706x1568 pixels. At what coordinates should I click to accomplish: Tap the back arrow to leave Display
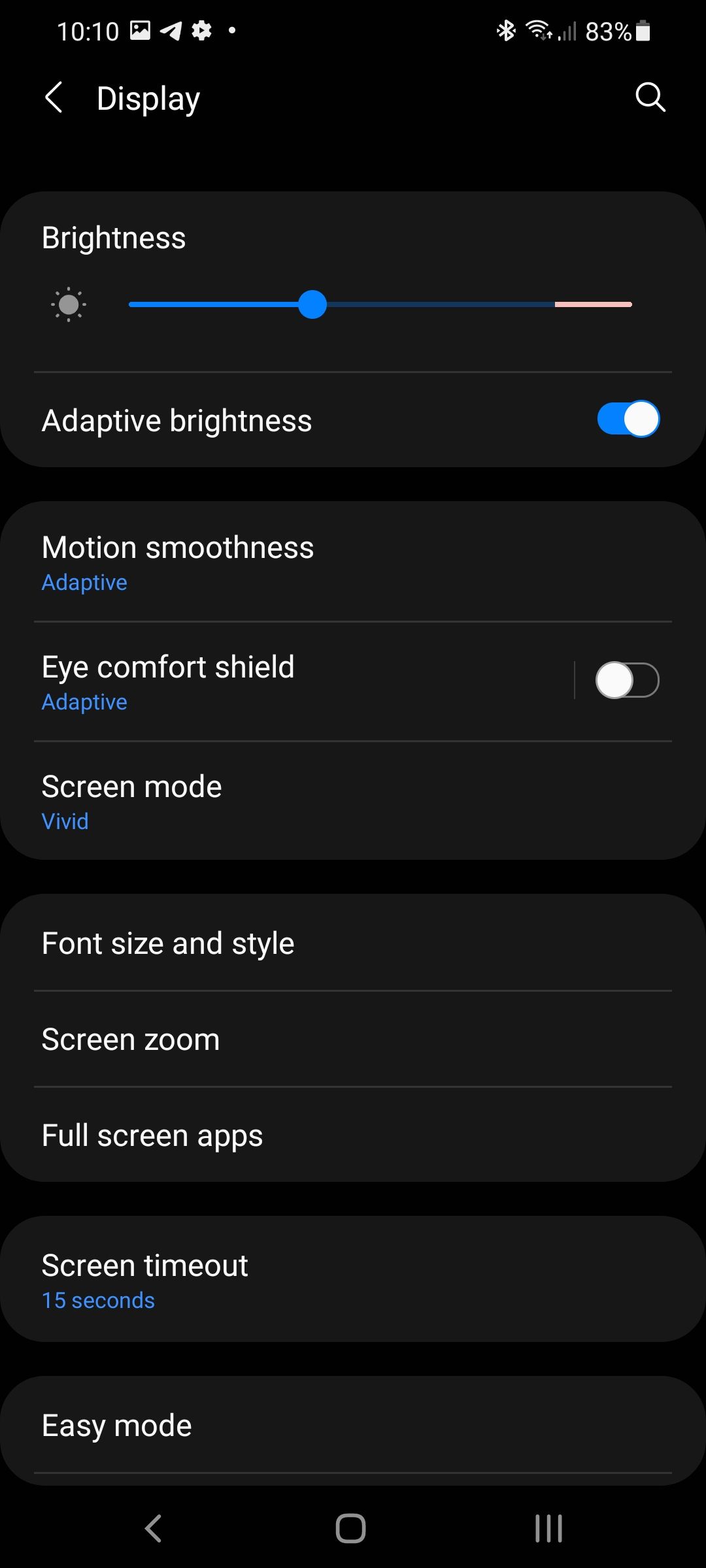tap(54, 97)
